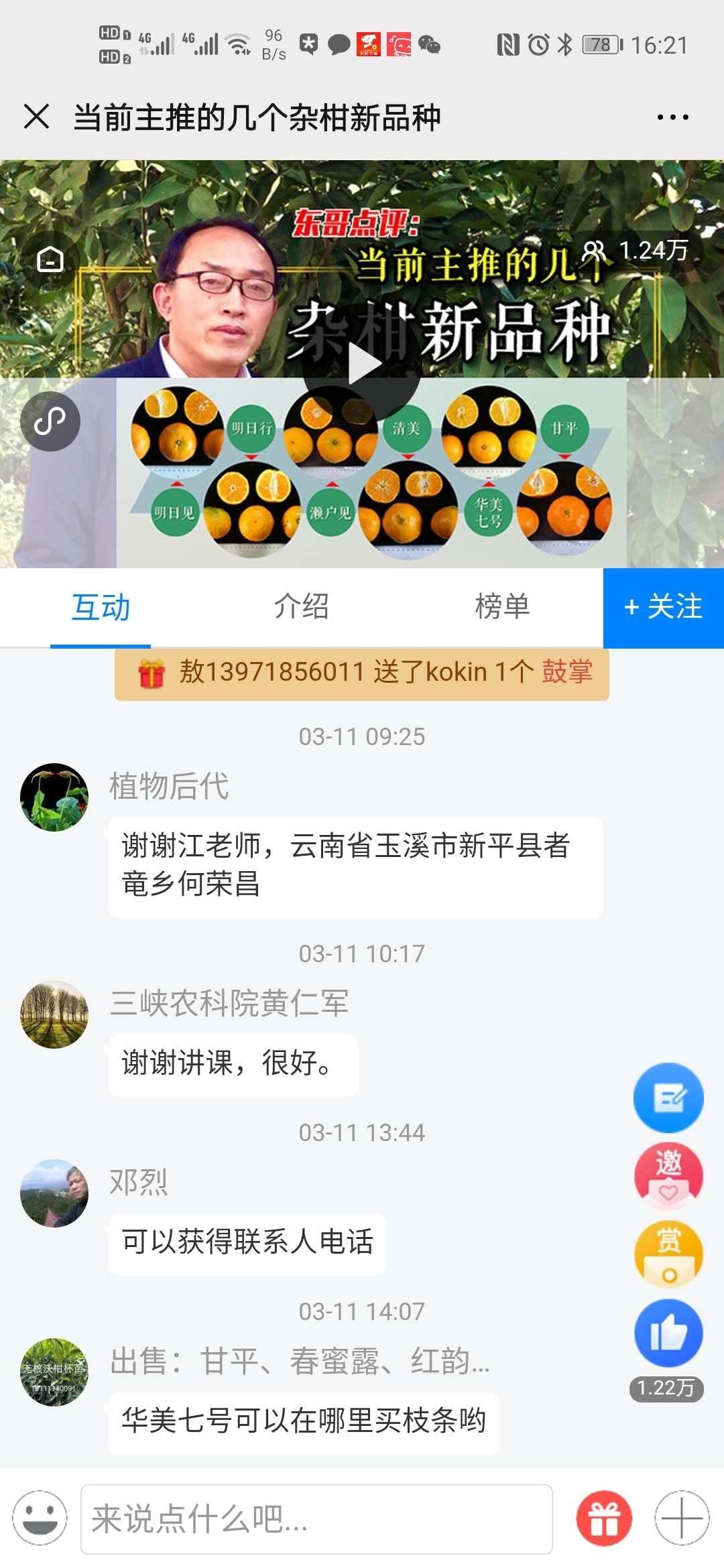Open the blue note floating button
The width and height of the screenshot is (724, 1568).
(668, 1098)
